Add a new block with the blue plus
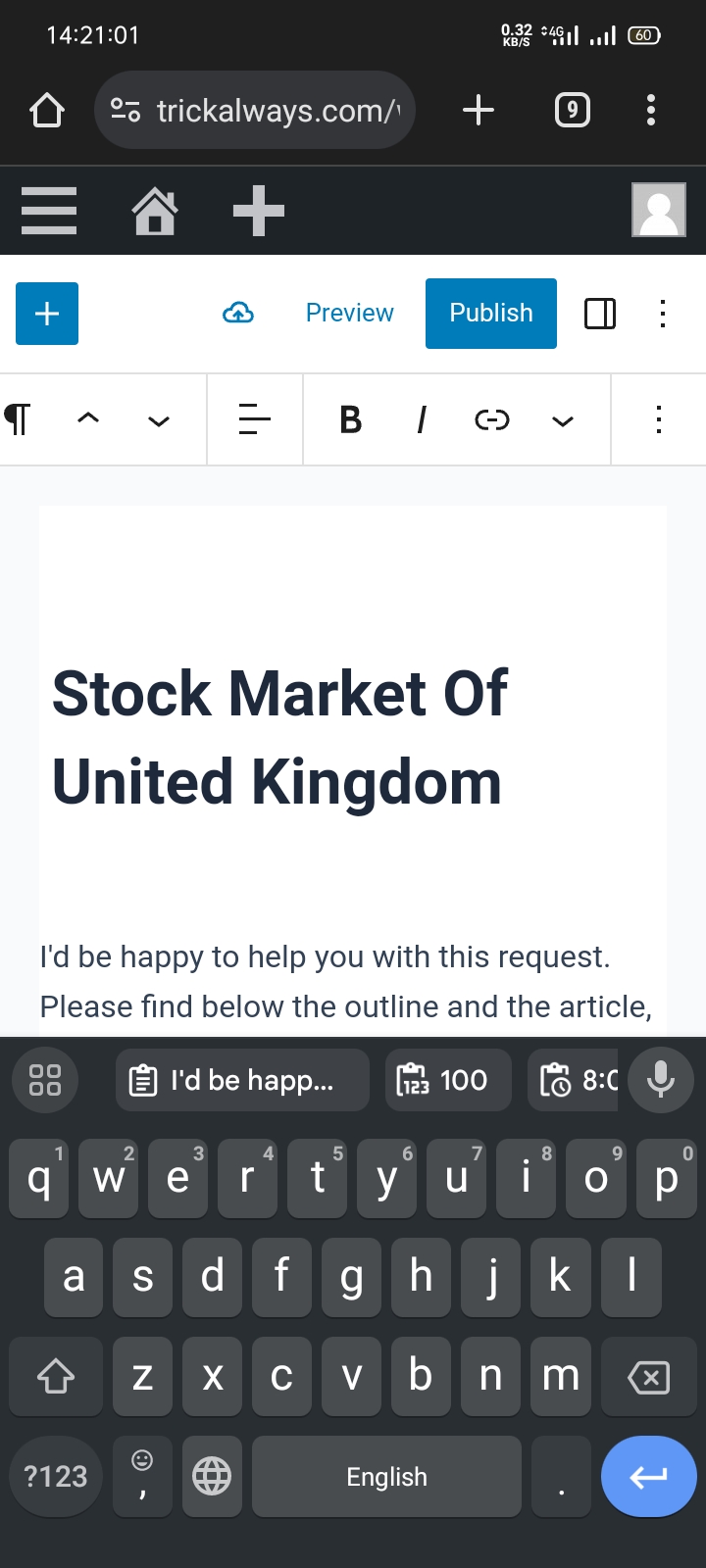706x1568 pixels. coord(47,314)
